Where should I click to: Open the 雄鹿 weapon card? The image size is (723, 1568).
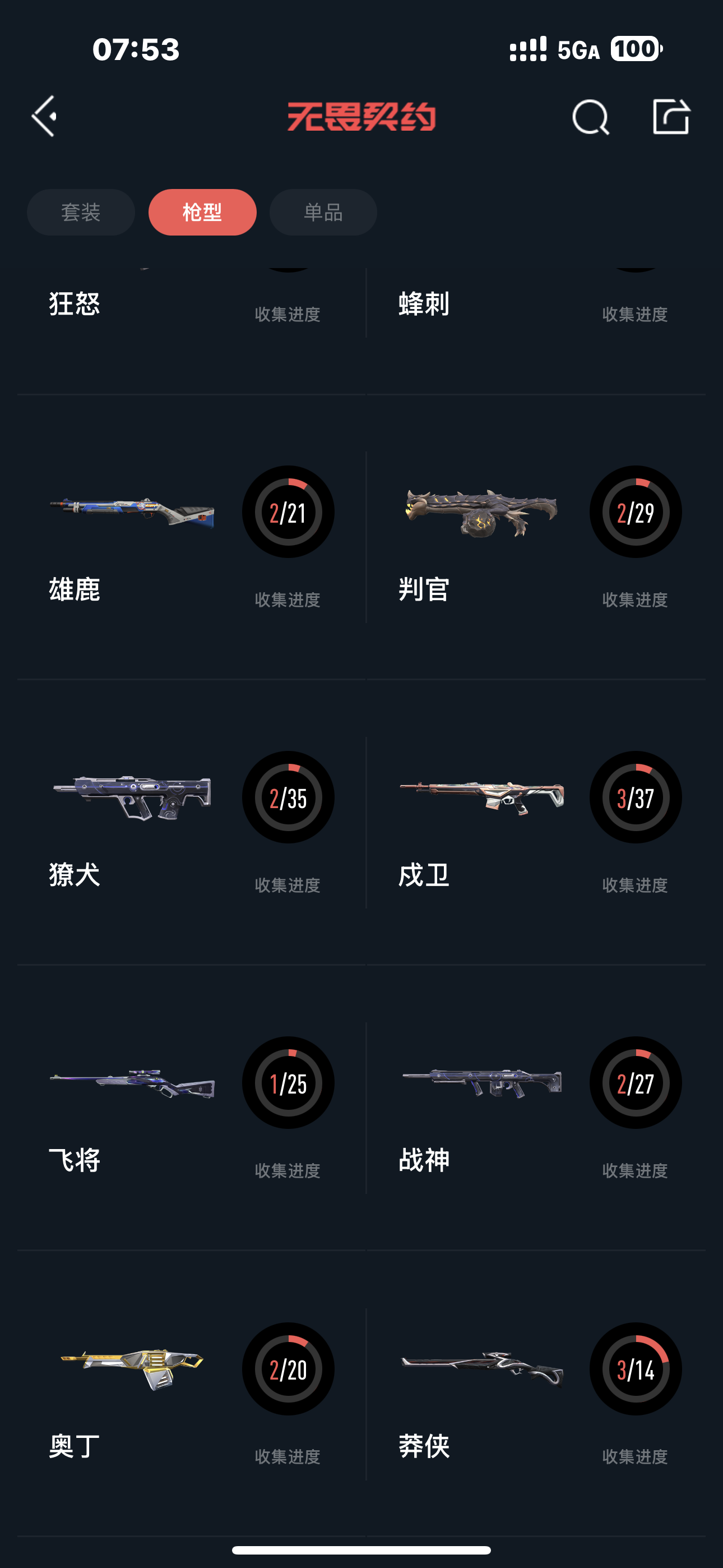tap(191, 537)
